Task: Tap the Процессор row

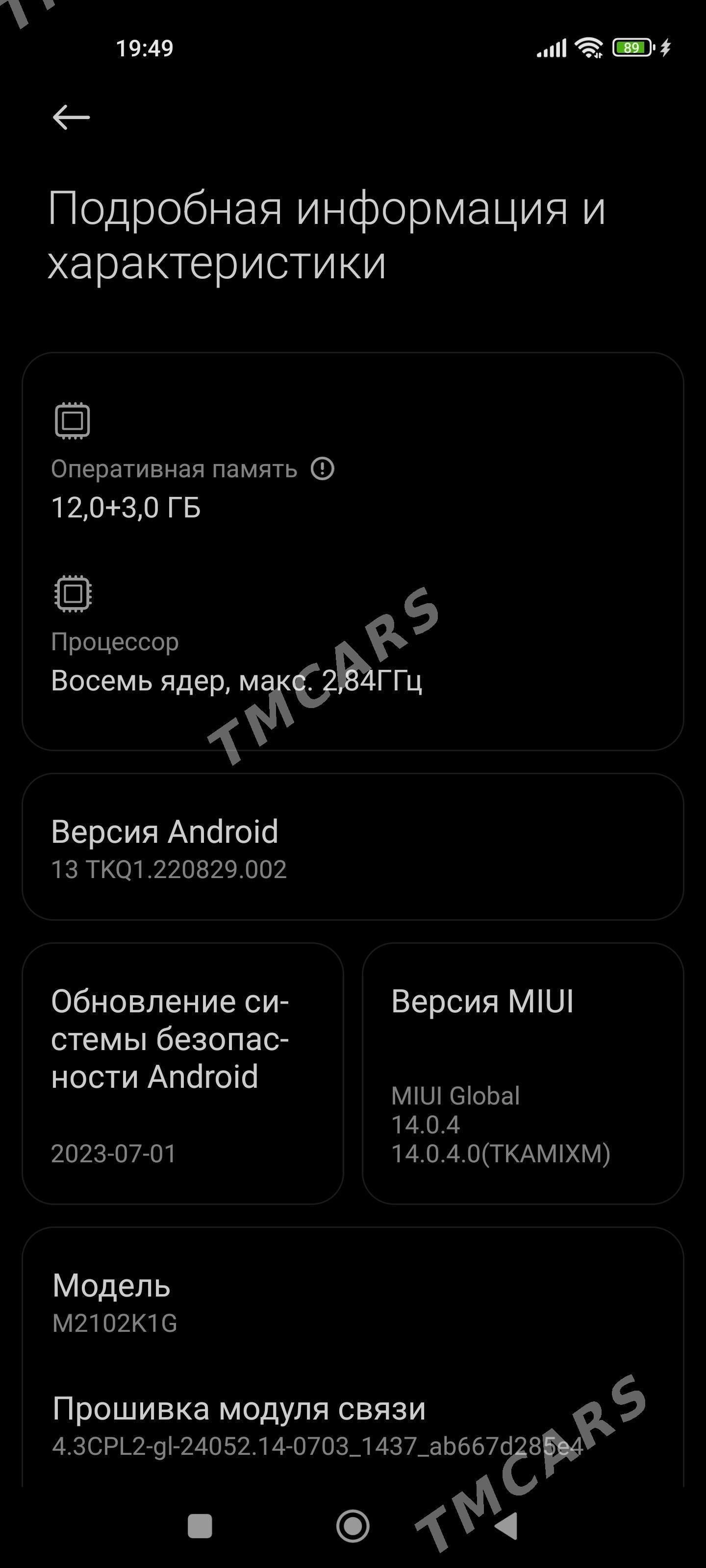Action: (x=353, y=661)
